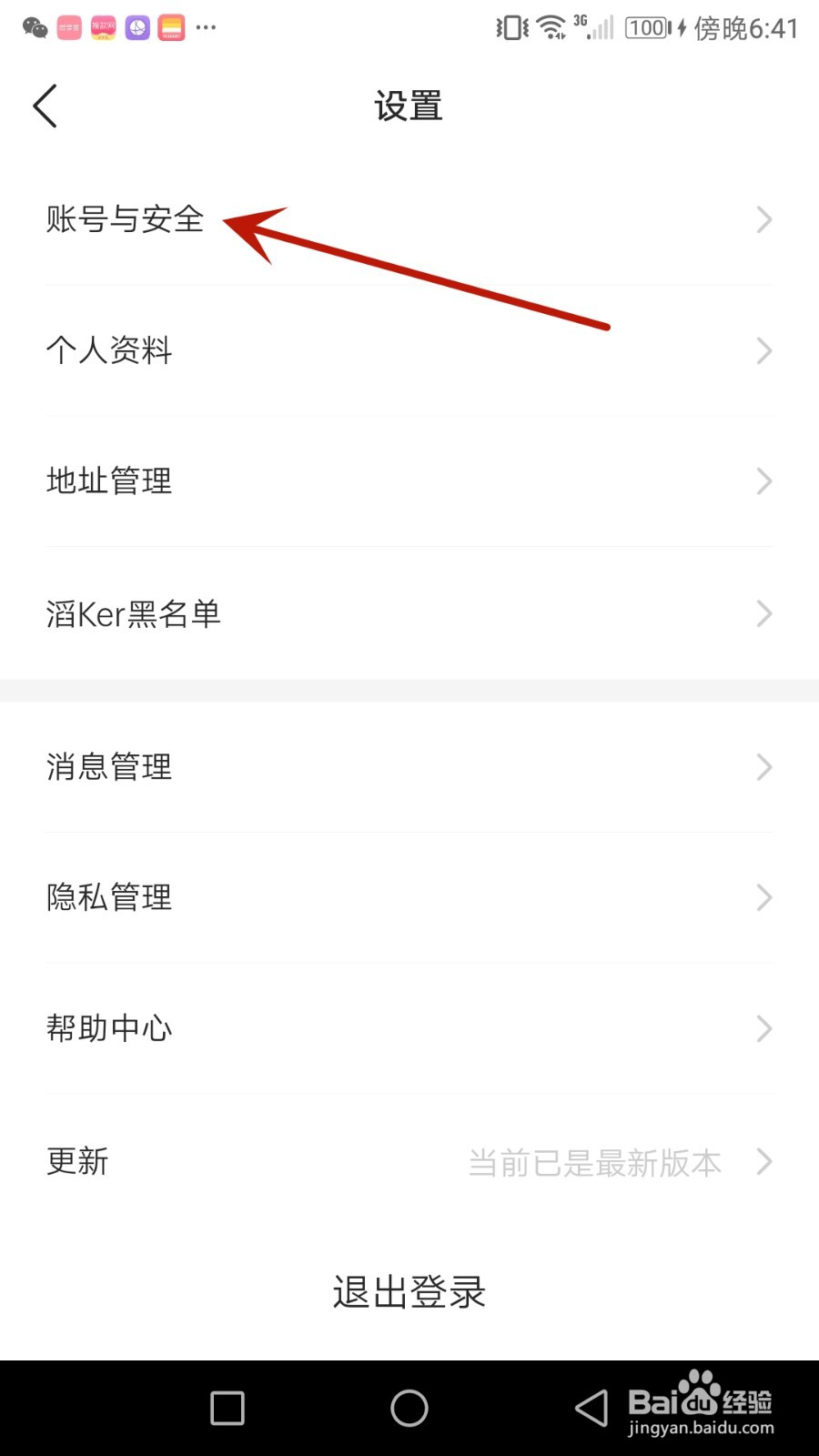Tap 退出登录 to log out
819x1456 pixels.
pyautogui.click(x=408, y=1292)
